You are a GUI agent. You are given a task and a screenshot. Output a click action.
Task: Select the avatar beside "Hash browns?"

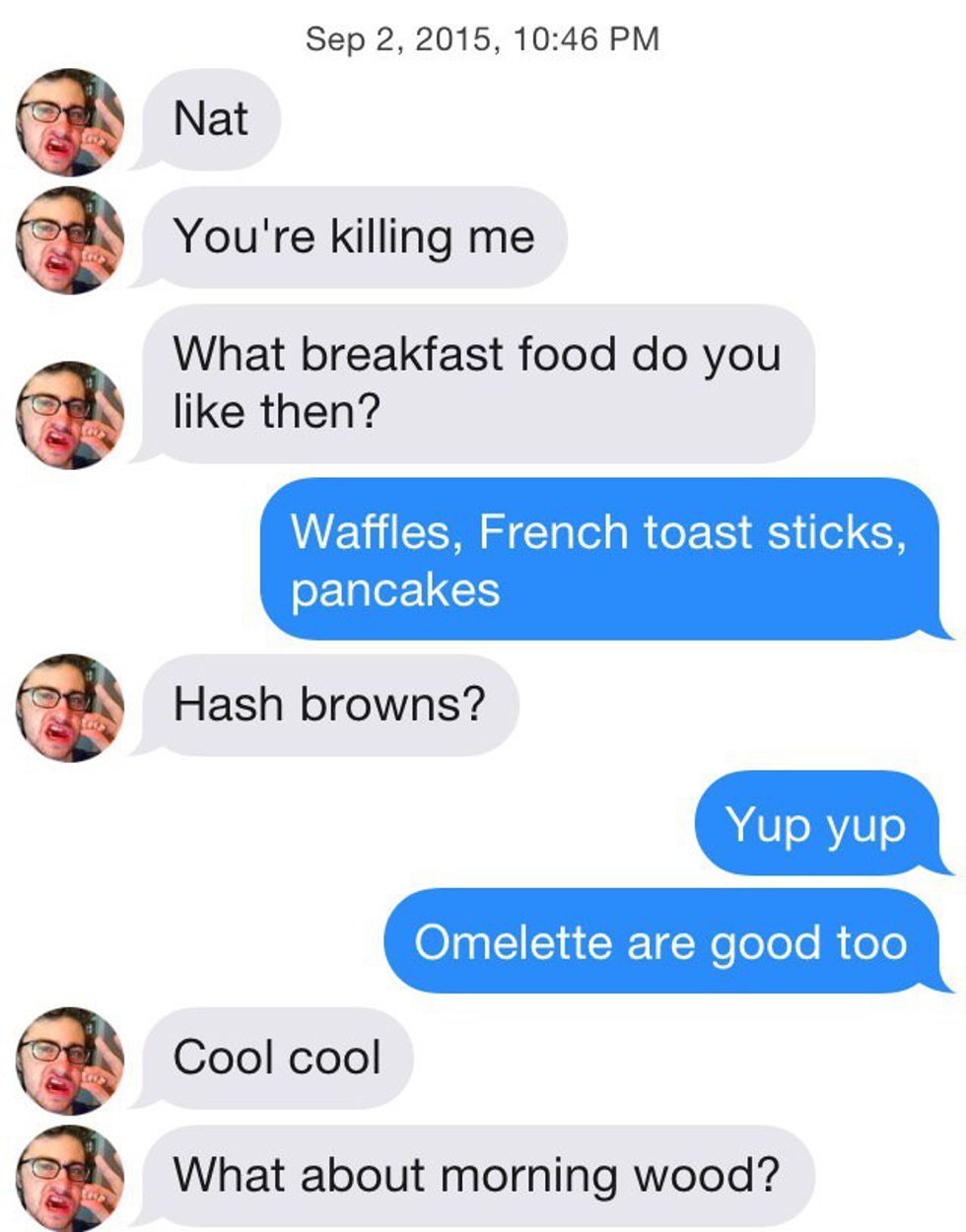69,707
